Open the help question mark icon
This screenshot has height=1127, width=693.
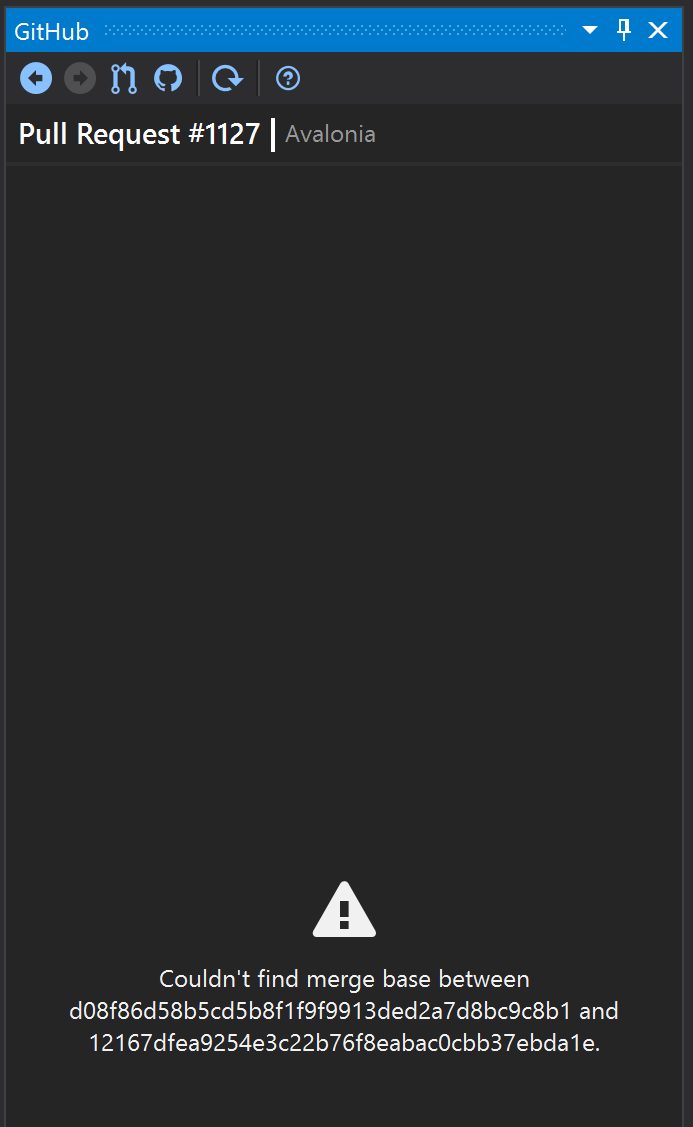[288, 78]
